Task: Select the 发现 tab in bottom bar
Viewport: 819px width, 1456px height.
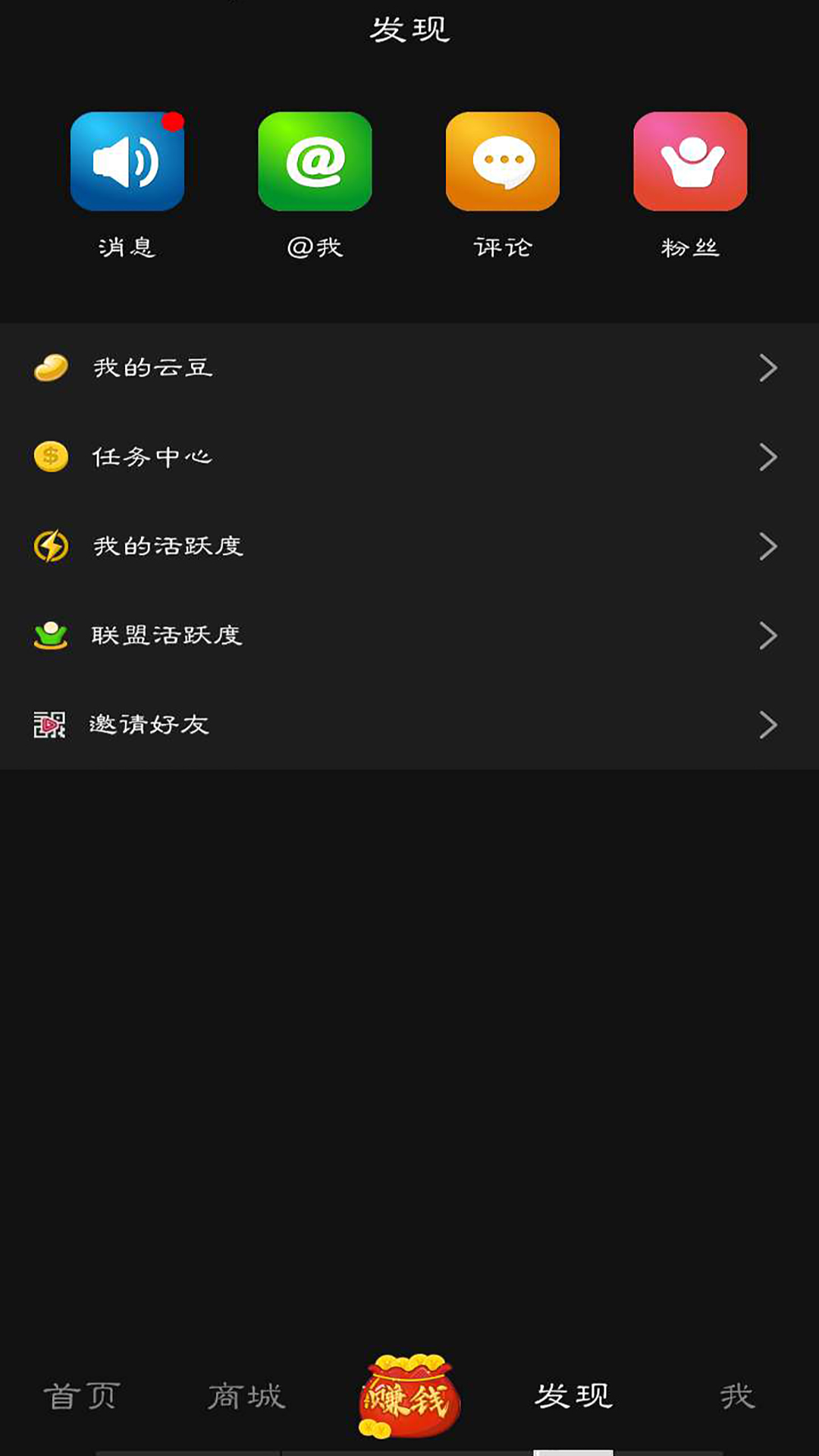Action: tap(573, 1396)
